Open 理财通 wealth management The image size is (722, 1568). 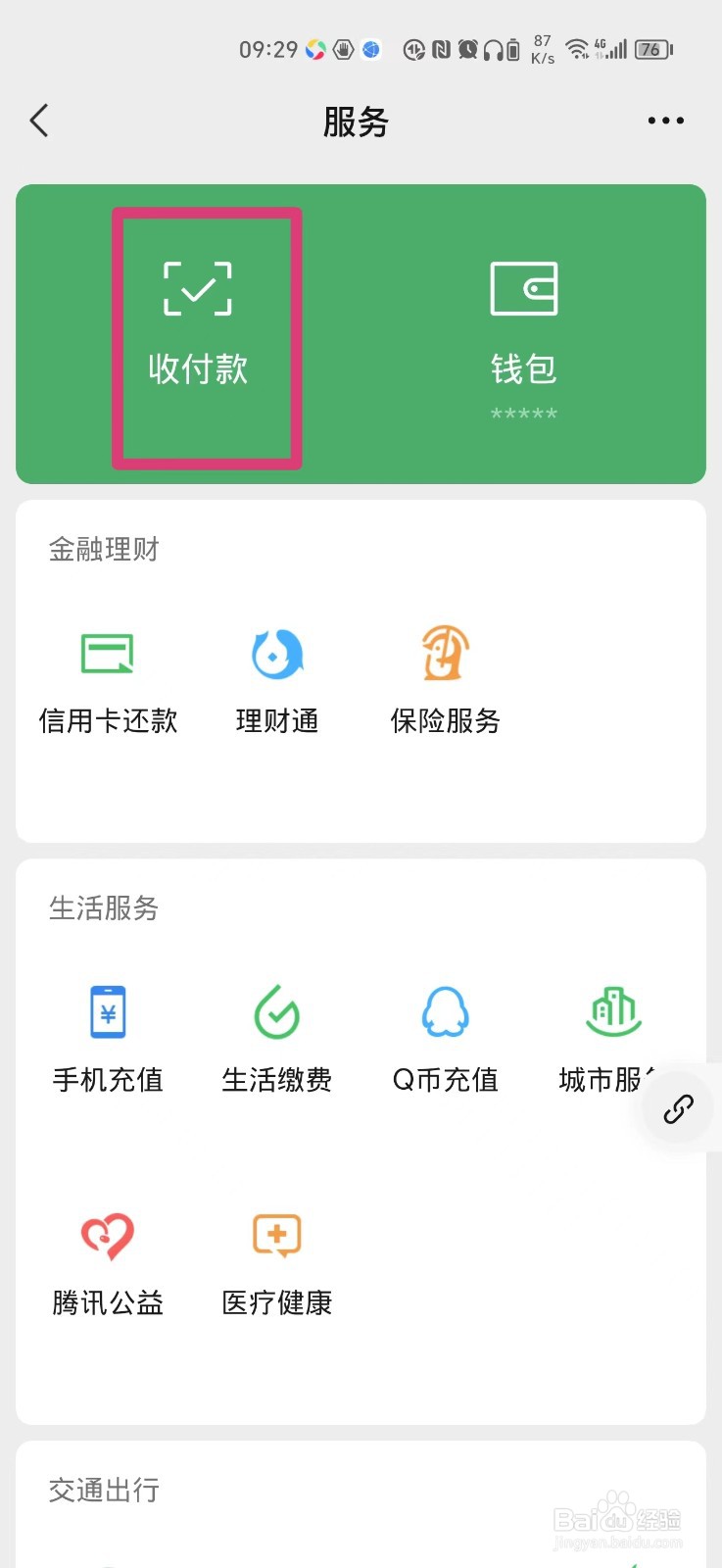(277, 680)
